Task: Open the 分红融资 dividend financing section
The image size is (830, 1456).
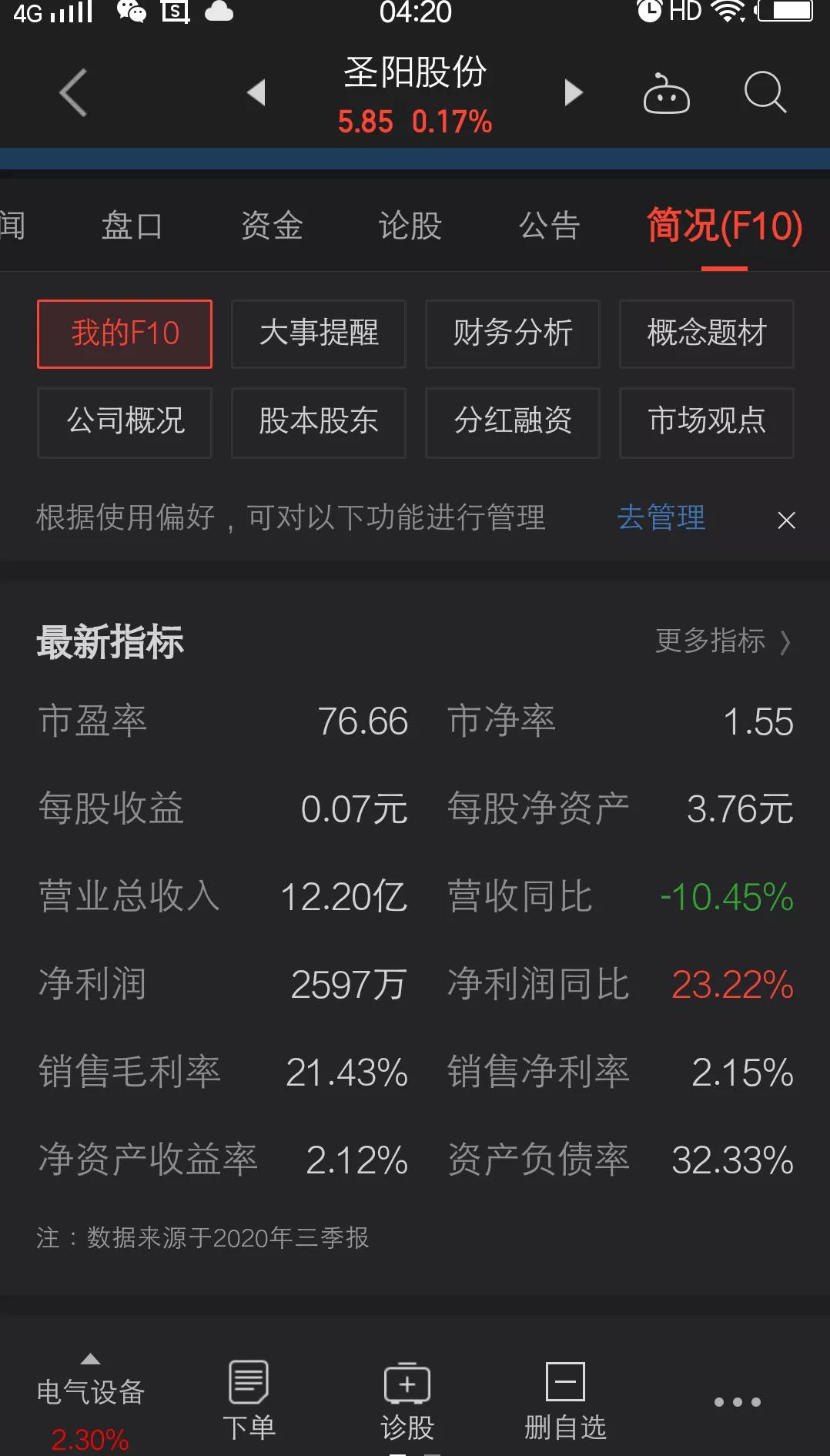Action: [x=512, y=423]
